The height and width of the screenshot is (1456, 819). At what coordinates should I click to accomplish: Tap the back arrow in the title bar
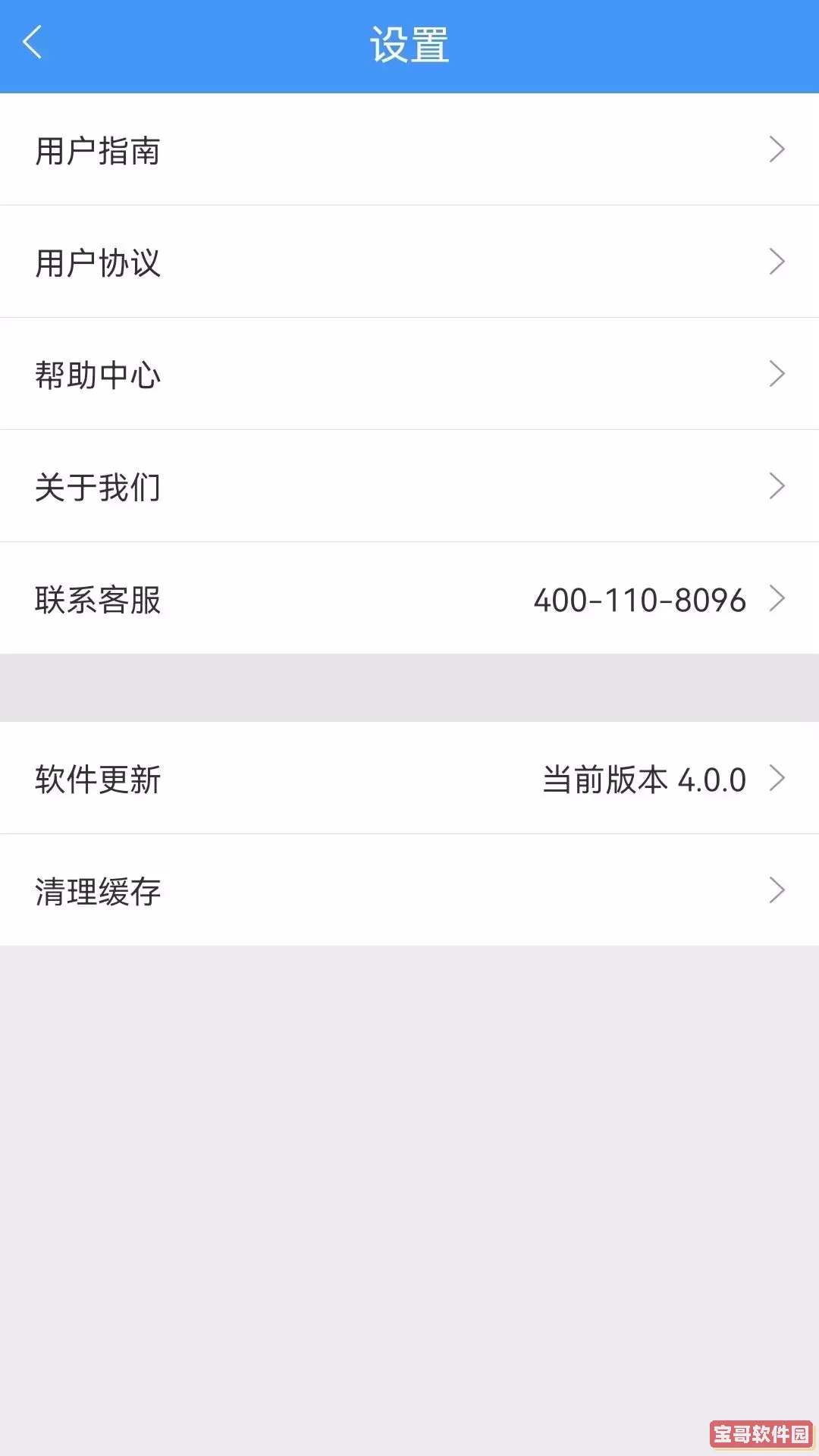[x=32, y=43]
